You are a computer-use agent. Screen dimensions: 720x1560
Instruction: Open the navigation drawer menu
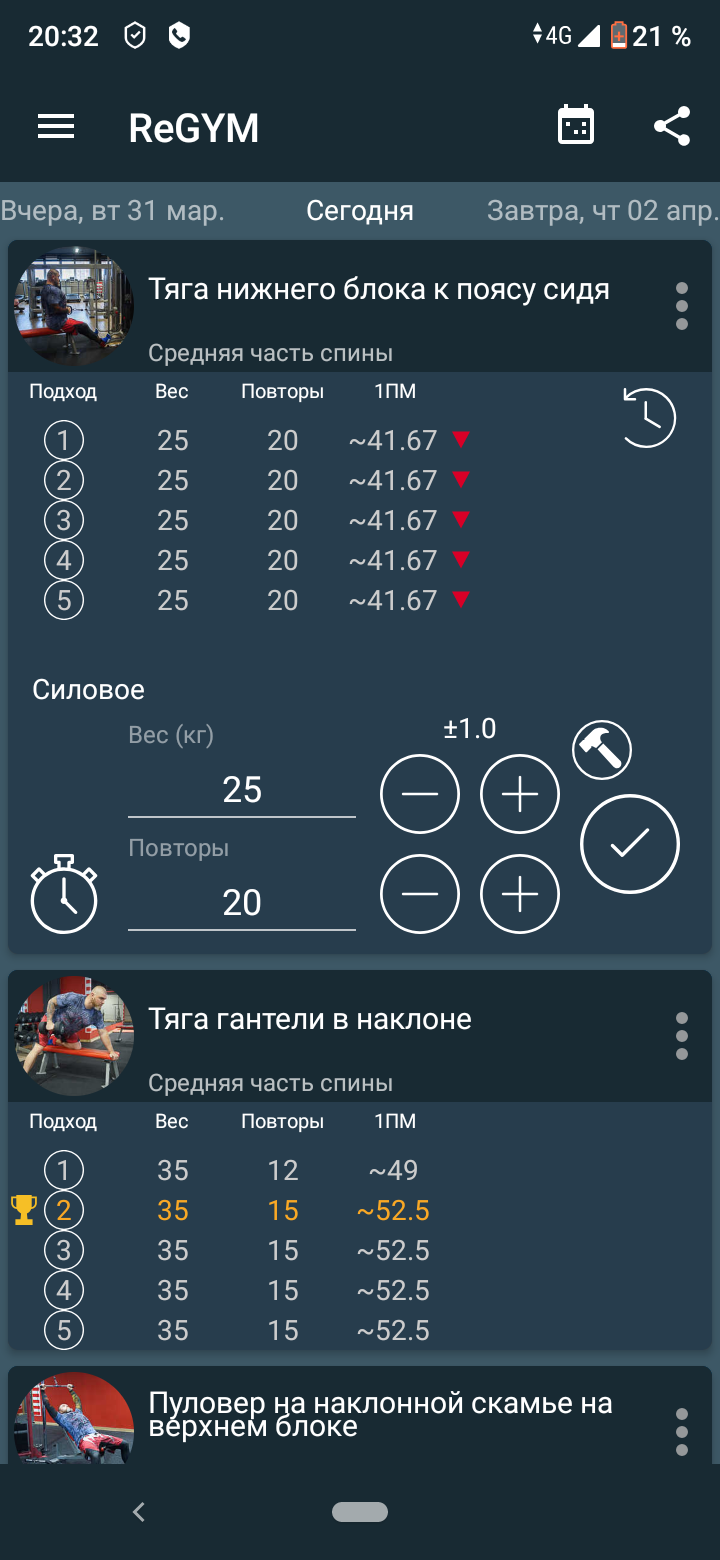pyautogui.click(x=55, y=126)
